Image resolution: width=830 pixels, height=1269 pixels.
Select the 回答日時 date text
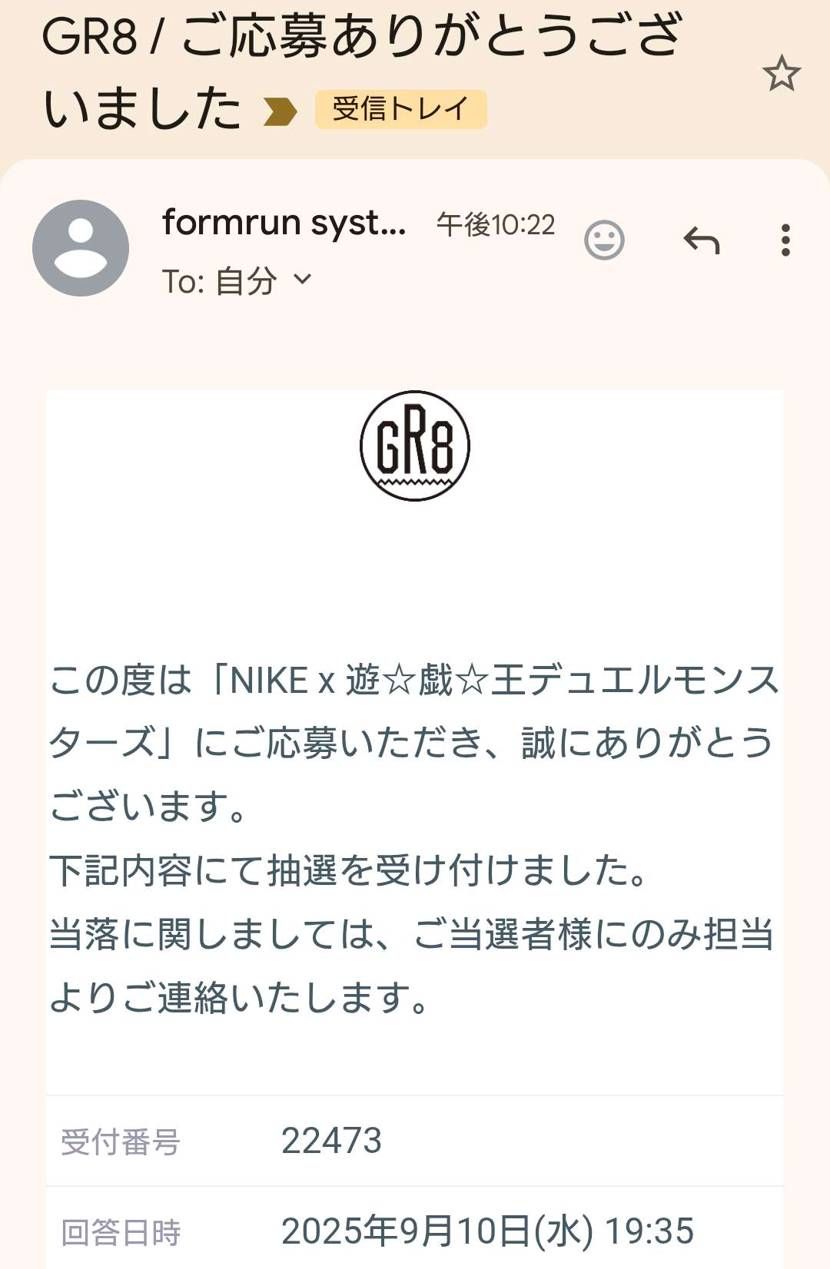pos(486,1232)
